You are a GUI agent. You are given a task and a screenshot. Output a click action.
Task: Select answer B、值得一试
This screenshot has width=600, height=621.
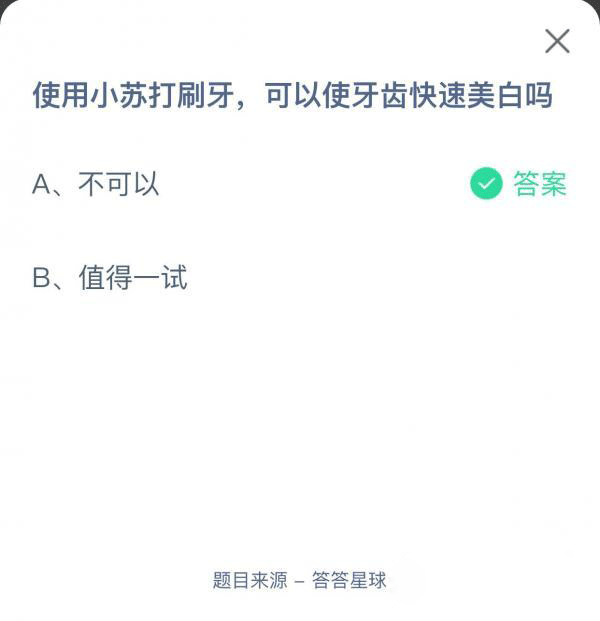pos(110,277)
